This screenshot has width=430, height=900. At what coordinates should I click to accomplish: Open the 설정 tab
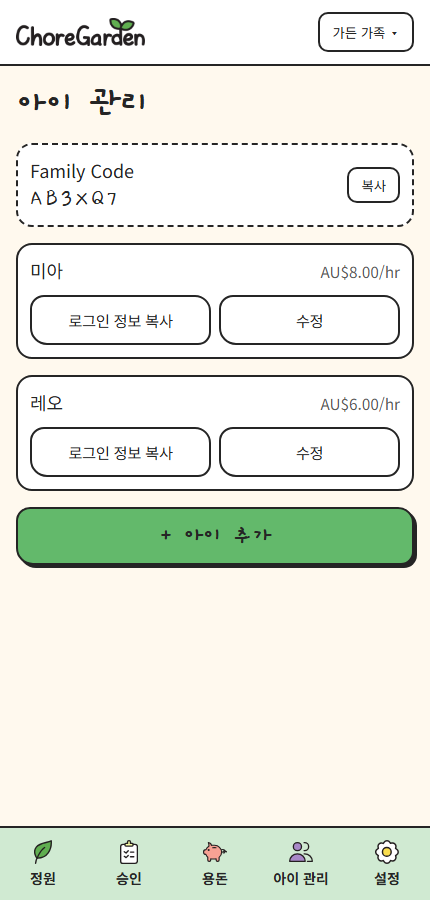click(x=387, y=863)
